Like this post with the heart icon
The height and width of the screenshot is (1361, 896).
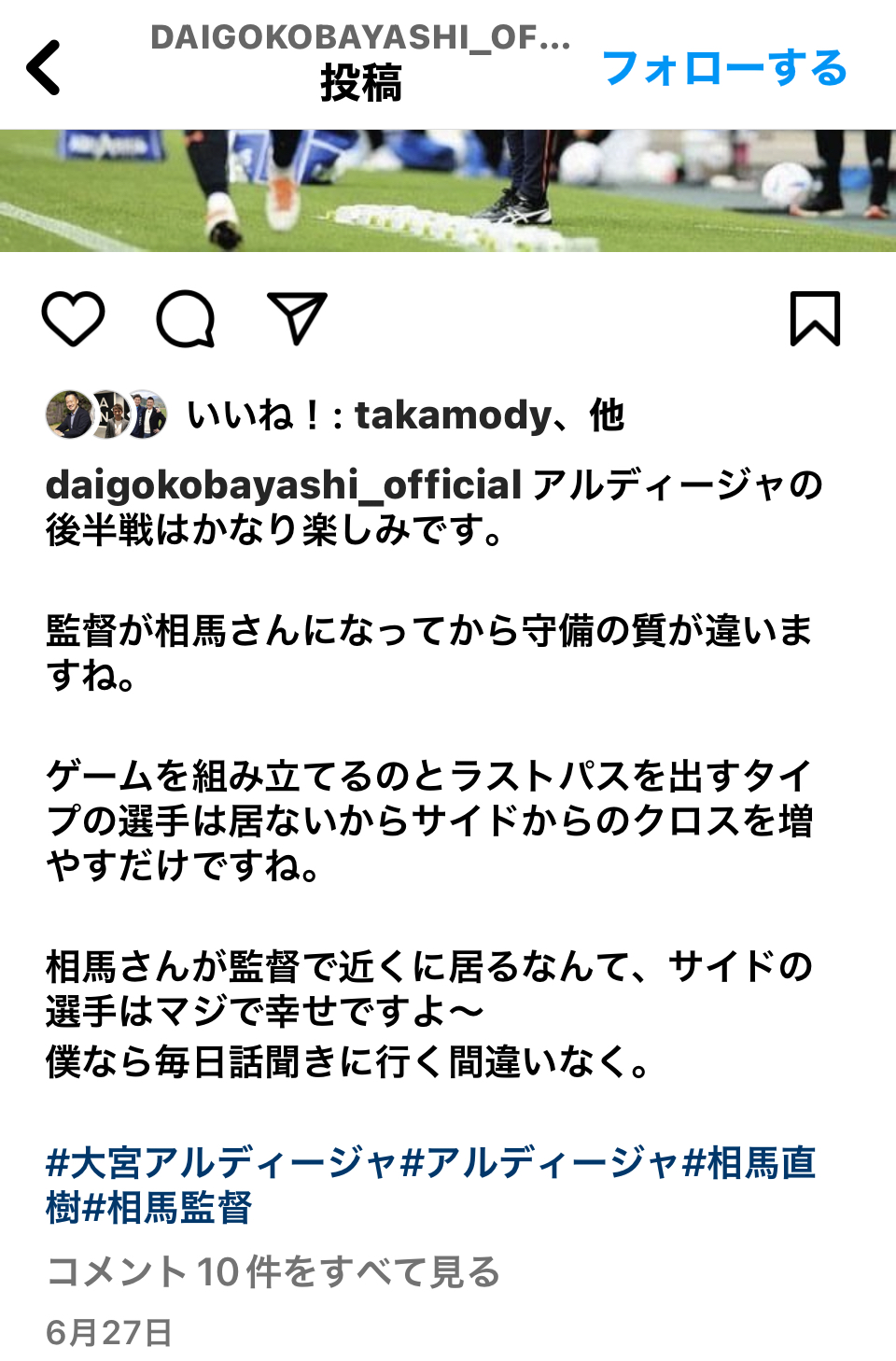[x=73, y=319]
